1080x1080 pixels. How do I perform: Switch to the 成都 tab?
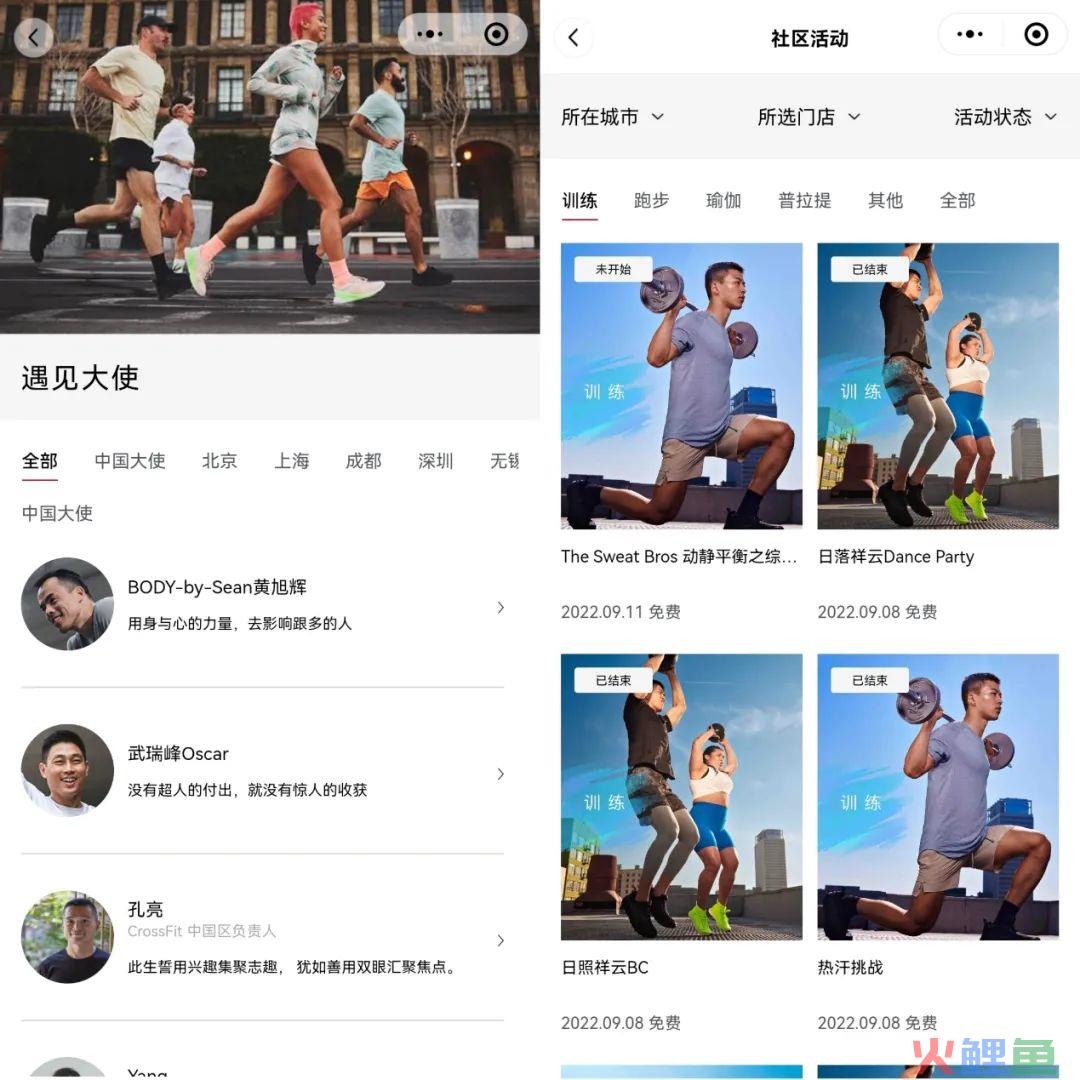pyautogui.click(x=363, y=461)
